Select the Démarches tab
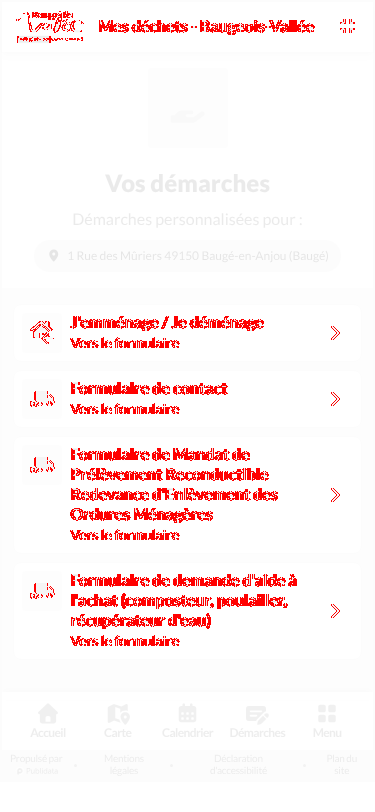 tap(257, 721)
